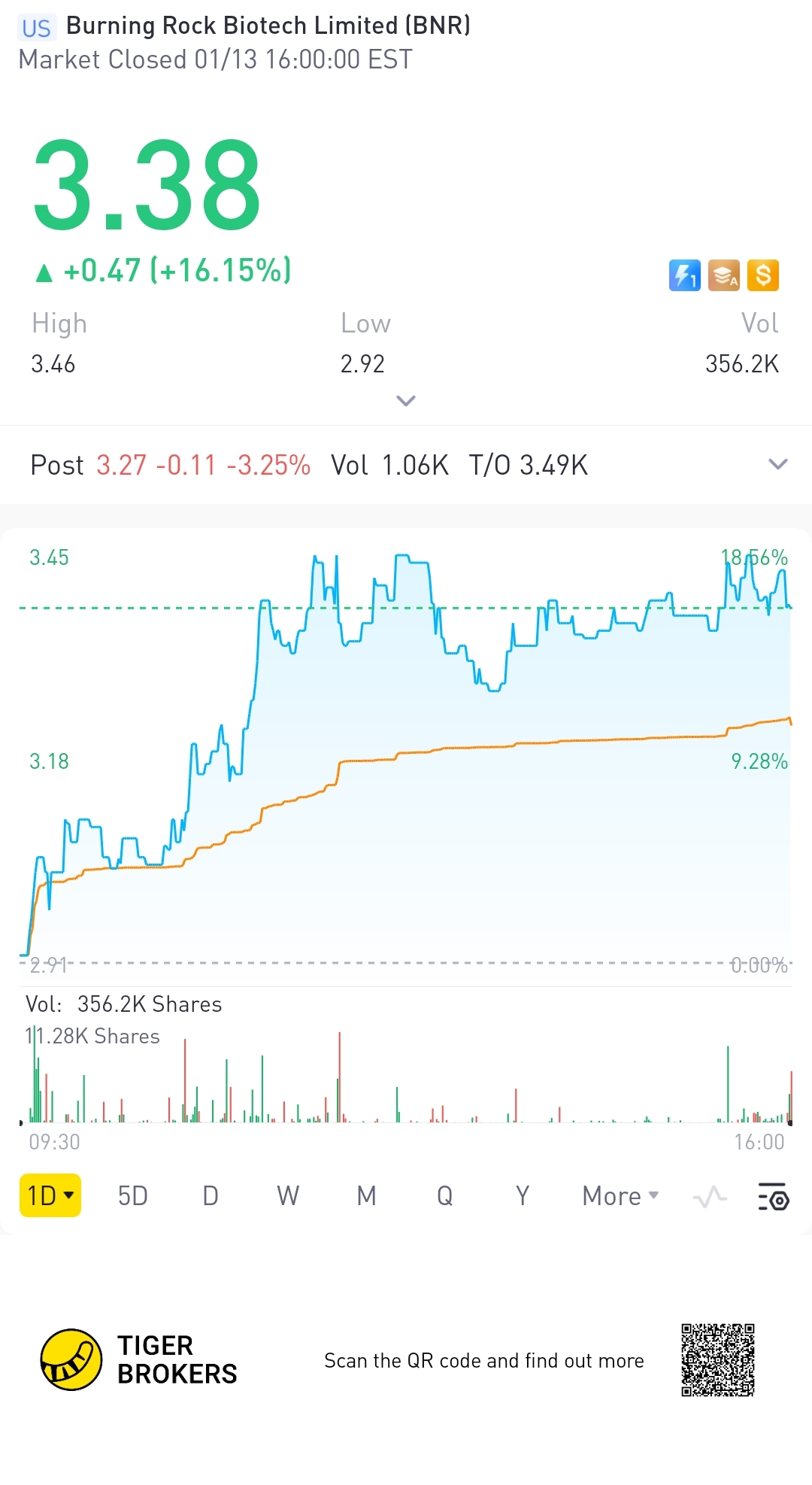Switch to the W weekly chart

pos(288,1195)
